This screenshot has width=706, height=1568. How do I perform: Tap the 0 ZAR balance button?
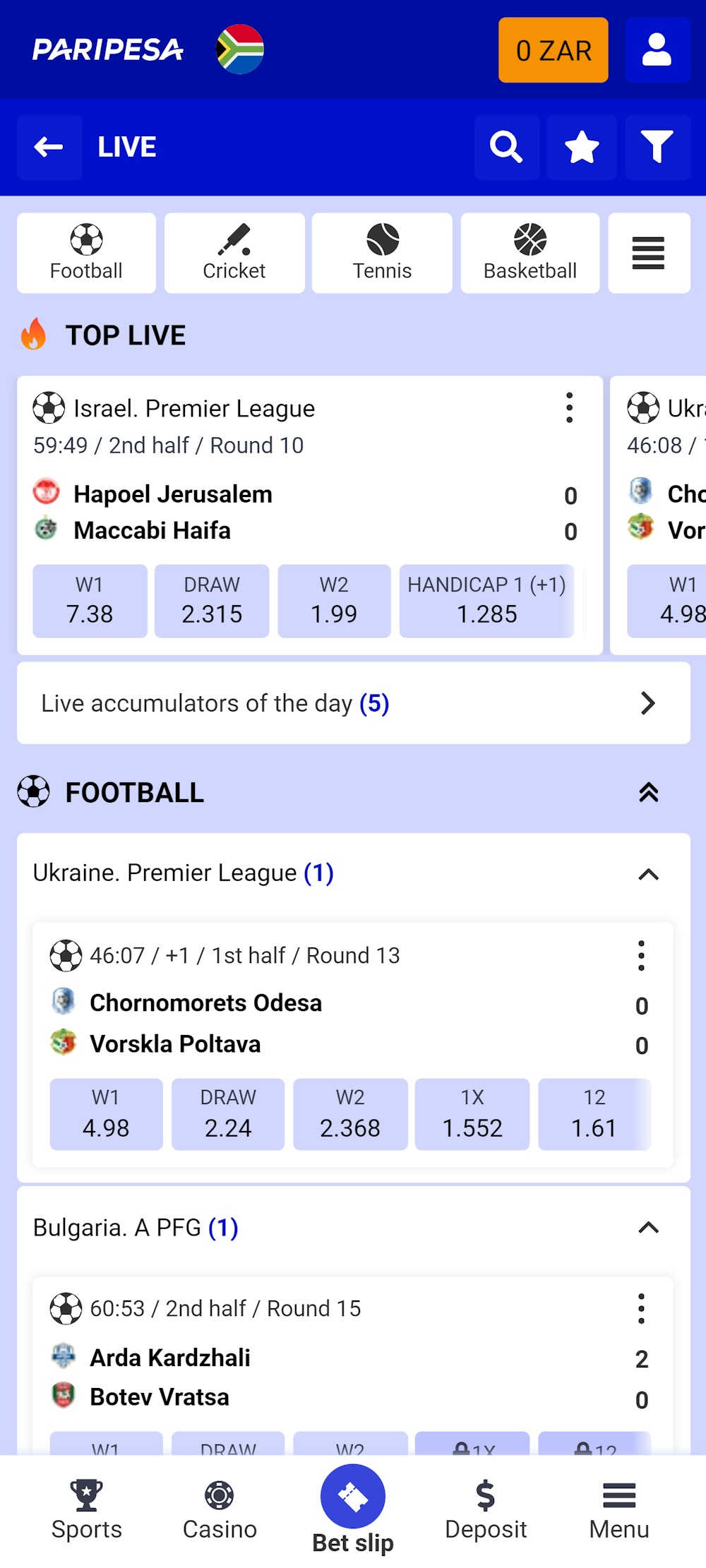(x=553, y=50)
